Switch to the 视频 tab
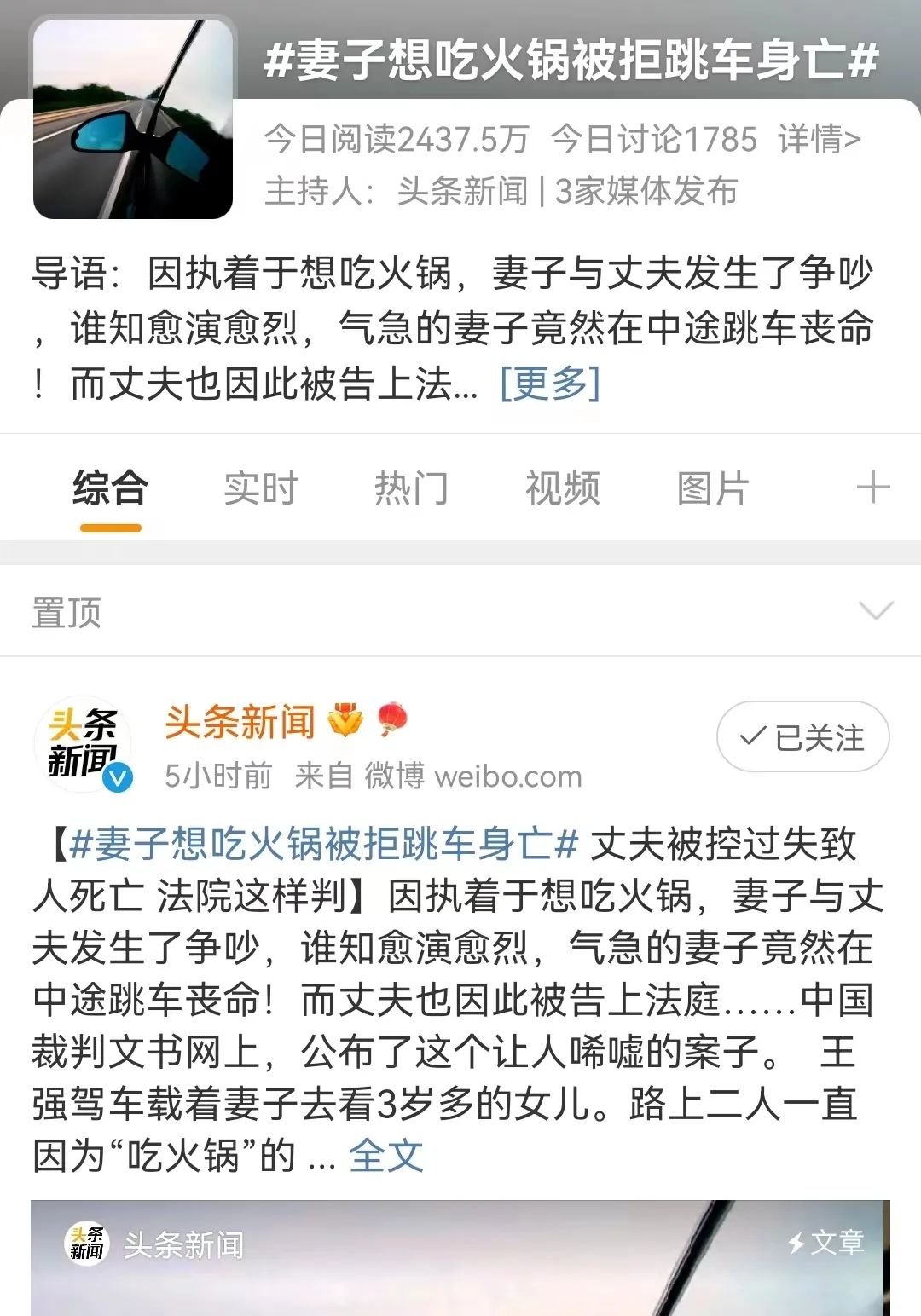Image resolution: width=921 pixels, height=1316 pixels. coord(562,488)
